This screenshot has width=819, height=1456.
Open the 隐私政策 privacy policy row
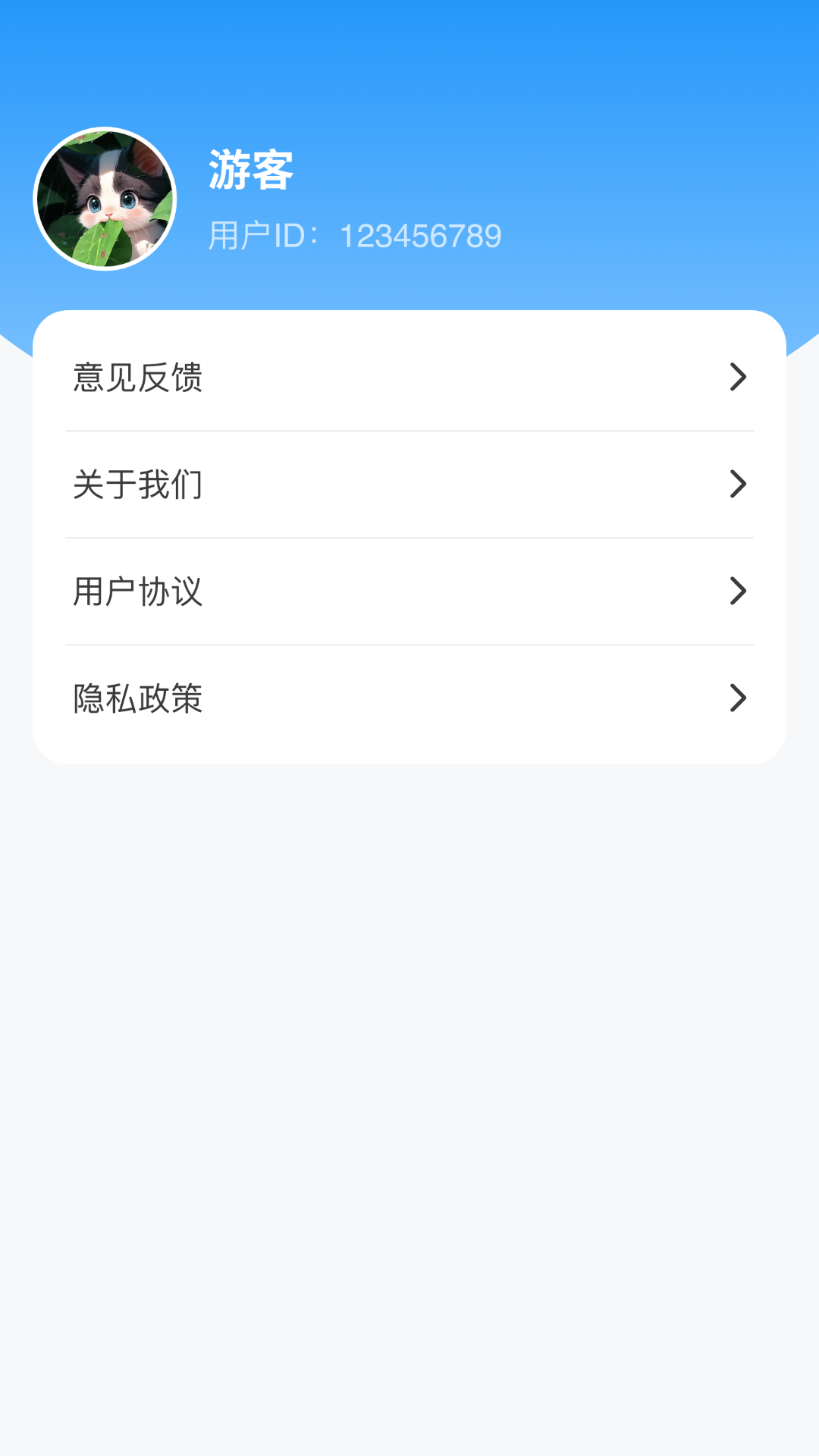click(x=409, y=698)
